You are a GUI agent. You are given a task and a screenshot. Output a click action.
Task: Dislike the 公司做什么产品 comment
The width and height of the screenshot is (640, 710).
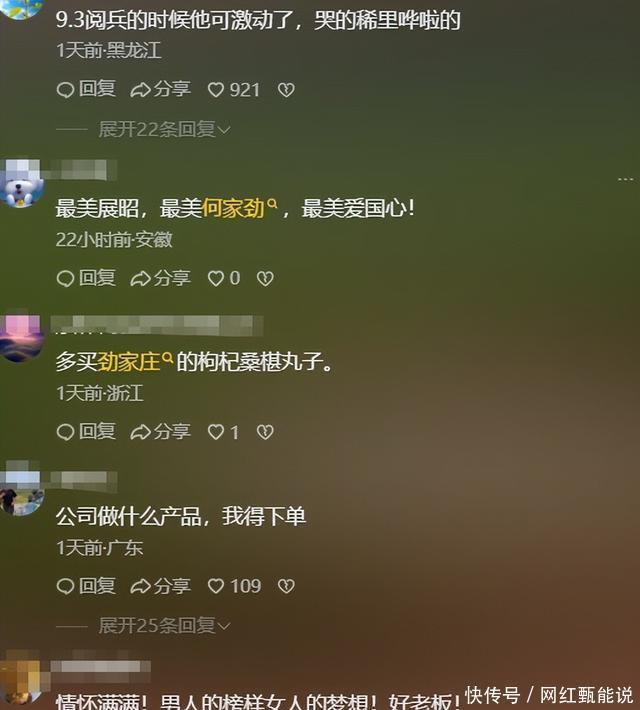click(x=286, y=586)
